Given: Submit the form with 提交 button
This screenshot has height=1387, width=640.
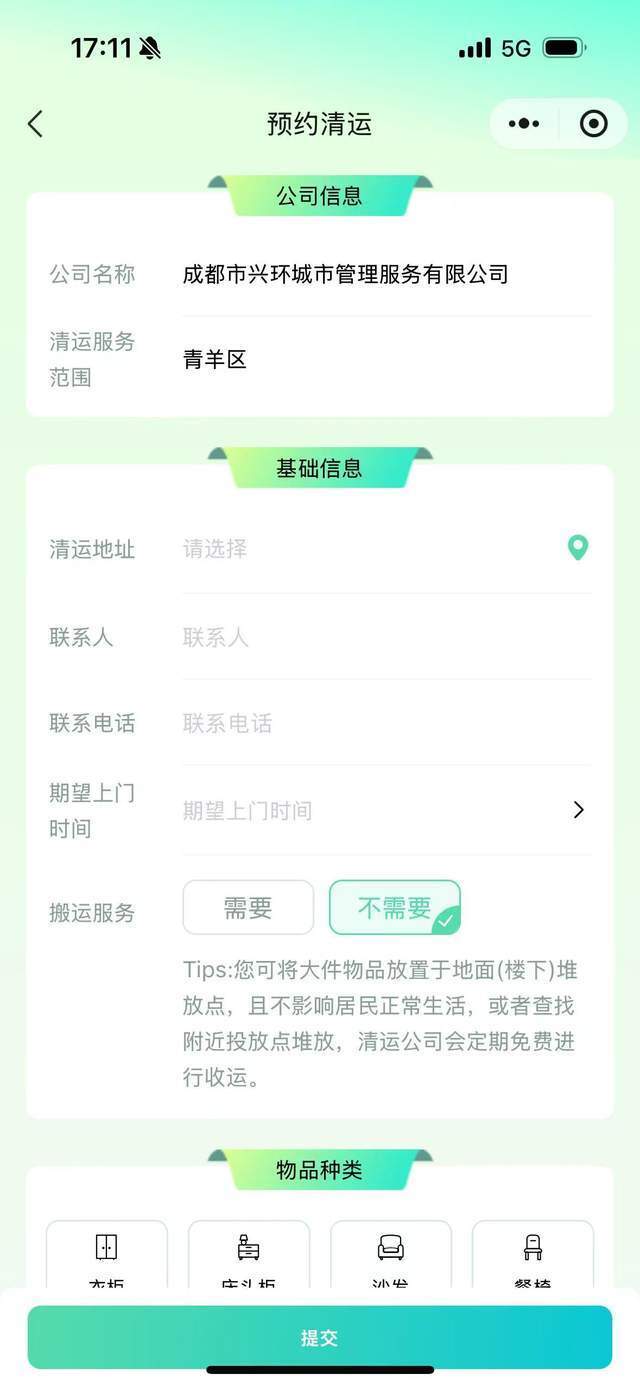Looking at the screenshot, I should coord(320,1337).
